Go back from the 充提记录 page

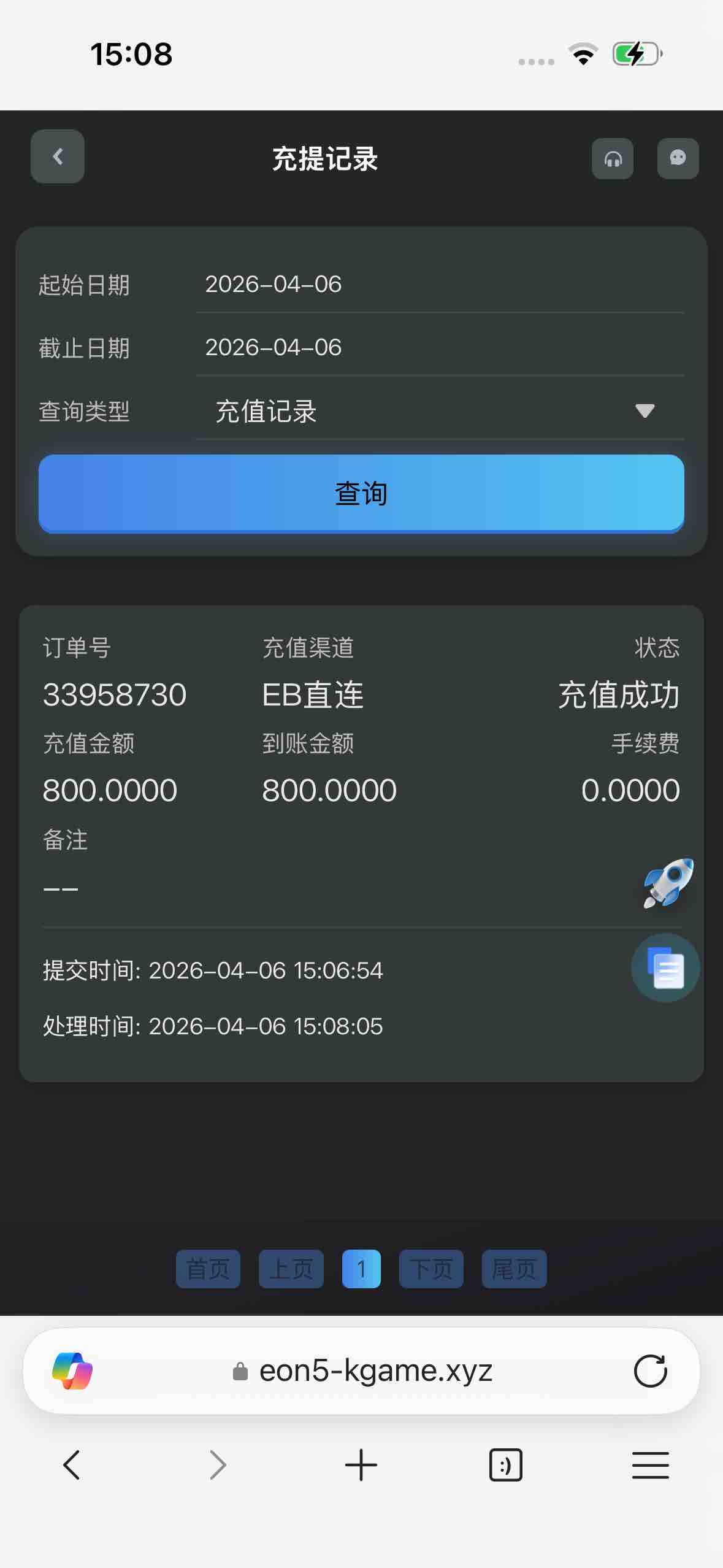(x=58, y=156)
